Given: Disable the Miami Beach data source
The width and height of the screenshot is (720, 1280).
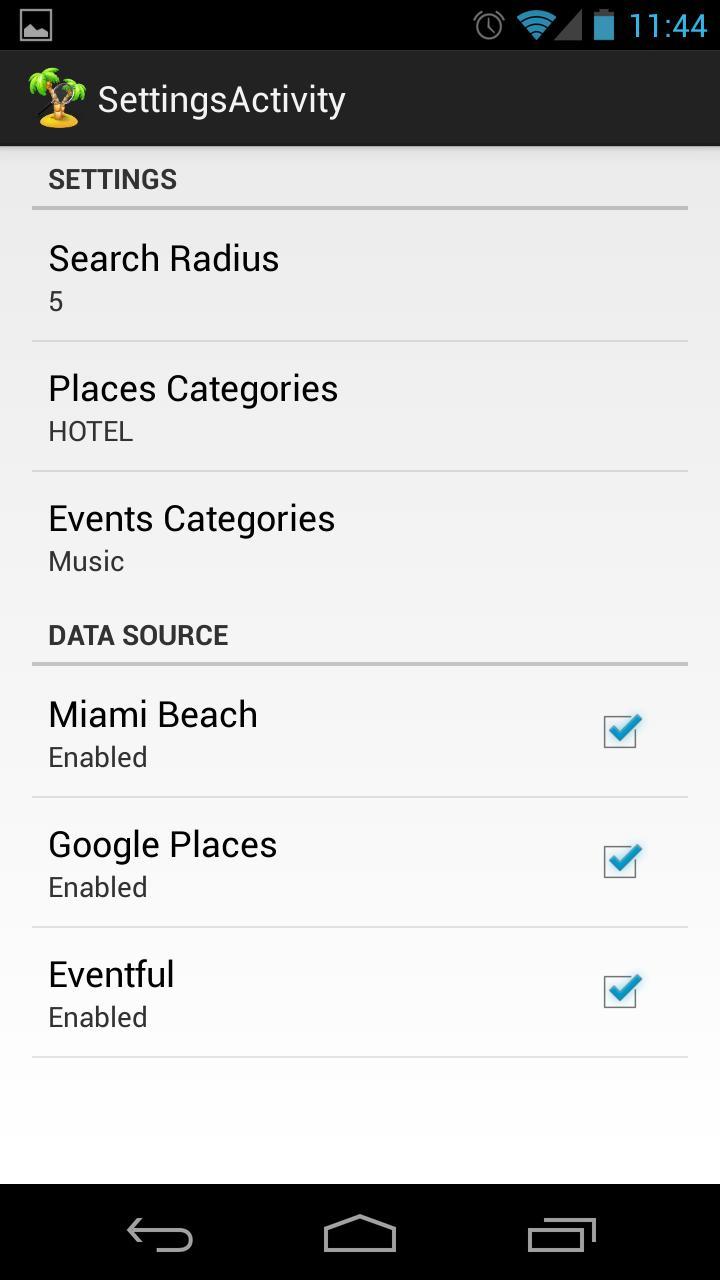Looking at the screenshot, I should [620, 732].
